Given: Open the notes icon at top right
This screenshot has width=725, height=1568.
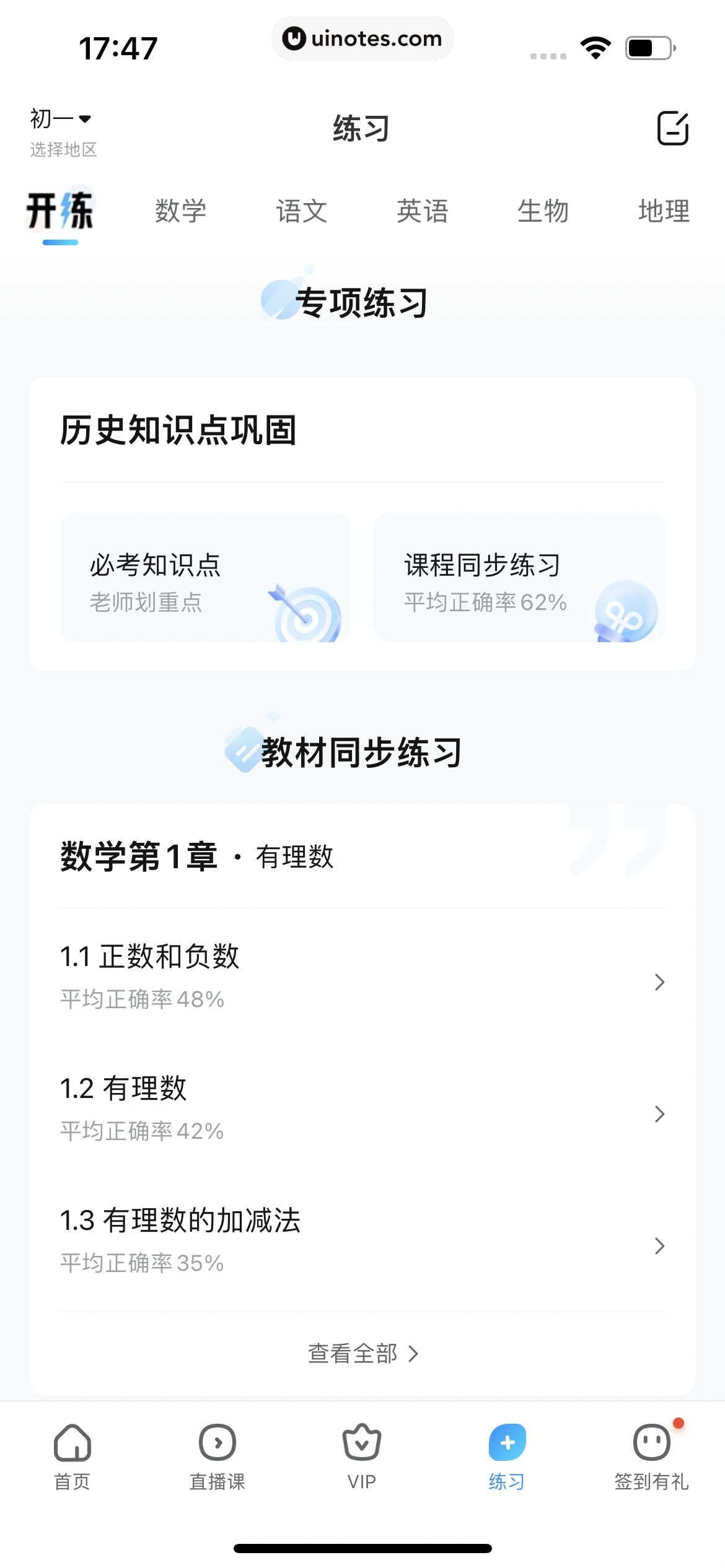Looking at the screenshot, I should pos(672,128).
